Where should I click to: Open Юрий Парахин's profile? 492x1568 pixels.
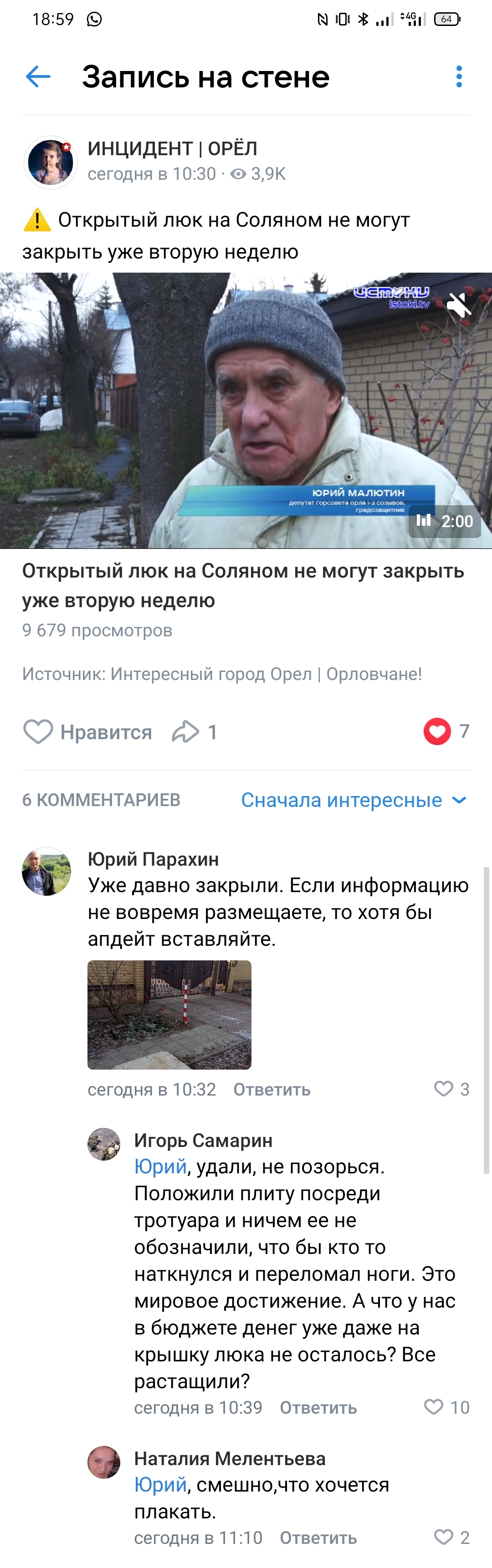(x=153, y=859)
